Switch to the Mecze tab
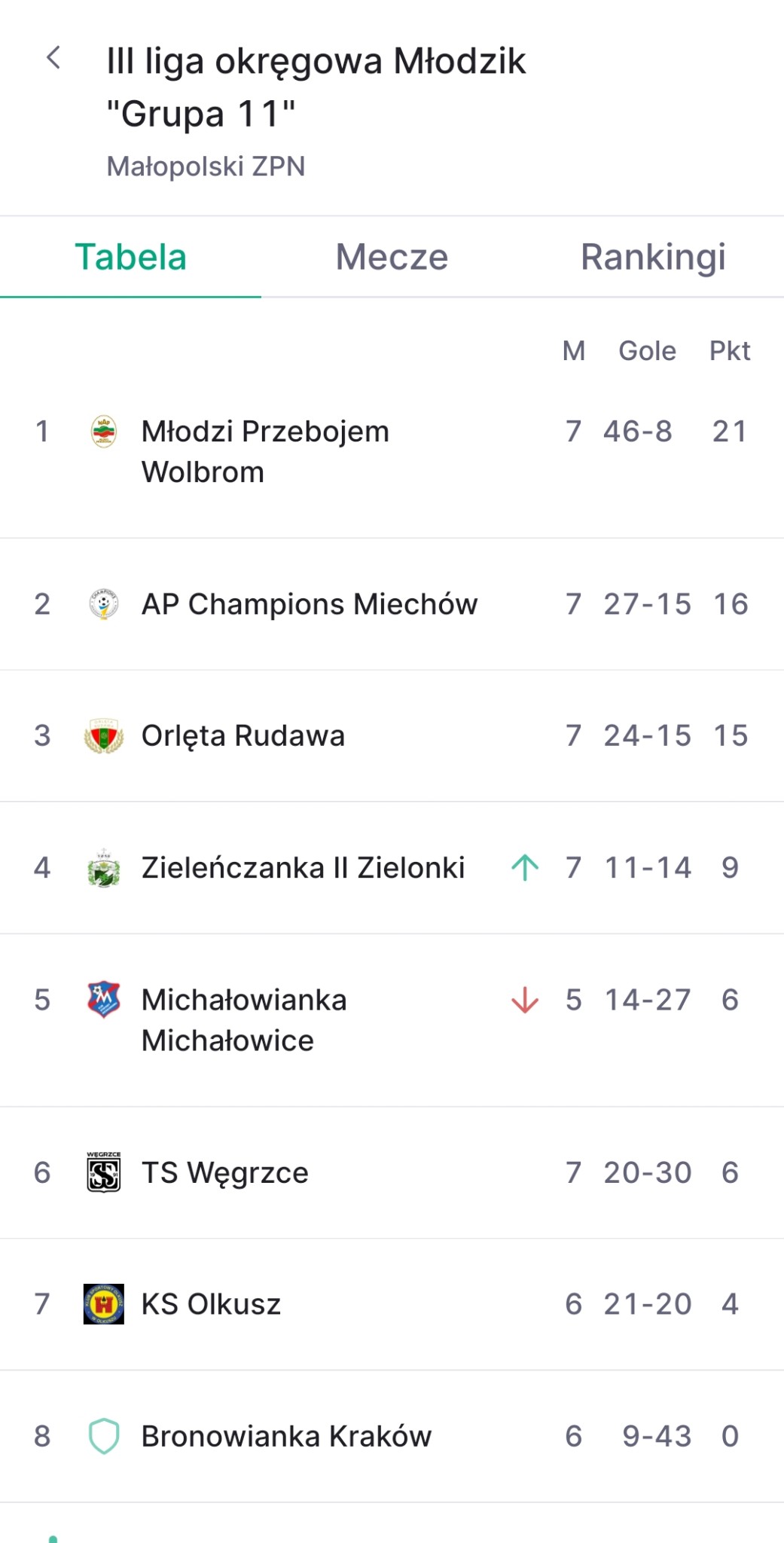Image resolution: width=784 pixels, height=1543 pixels. [392, 257]
